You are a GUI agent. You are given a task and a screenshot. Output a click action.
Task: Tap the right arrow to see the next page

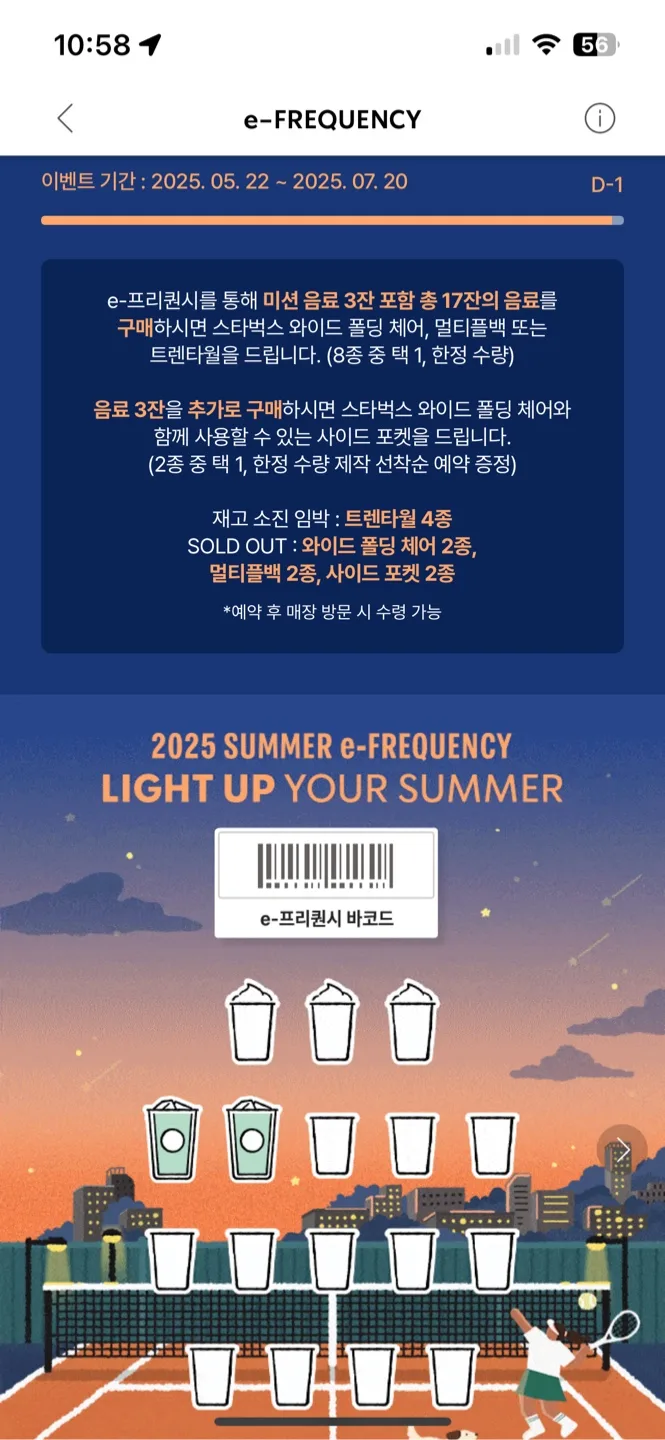[622, 1150]
